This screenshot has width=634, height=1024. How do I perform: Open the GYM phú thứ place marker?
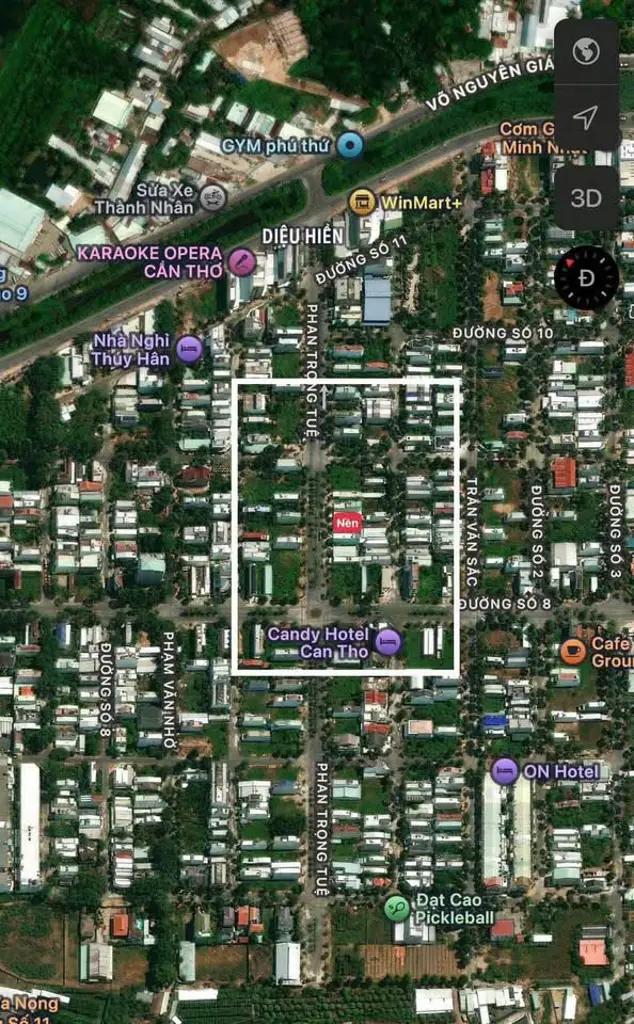pyautogui.click(x=349, y=145)
